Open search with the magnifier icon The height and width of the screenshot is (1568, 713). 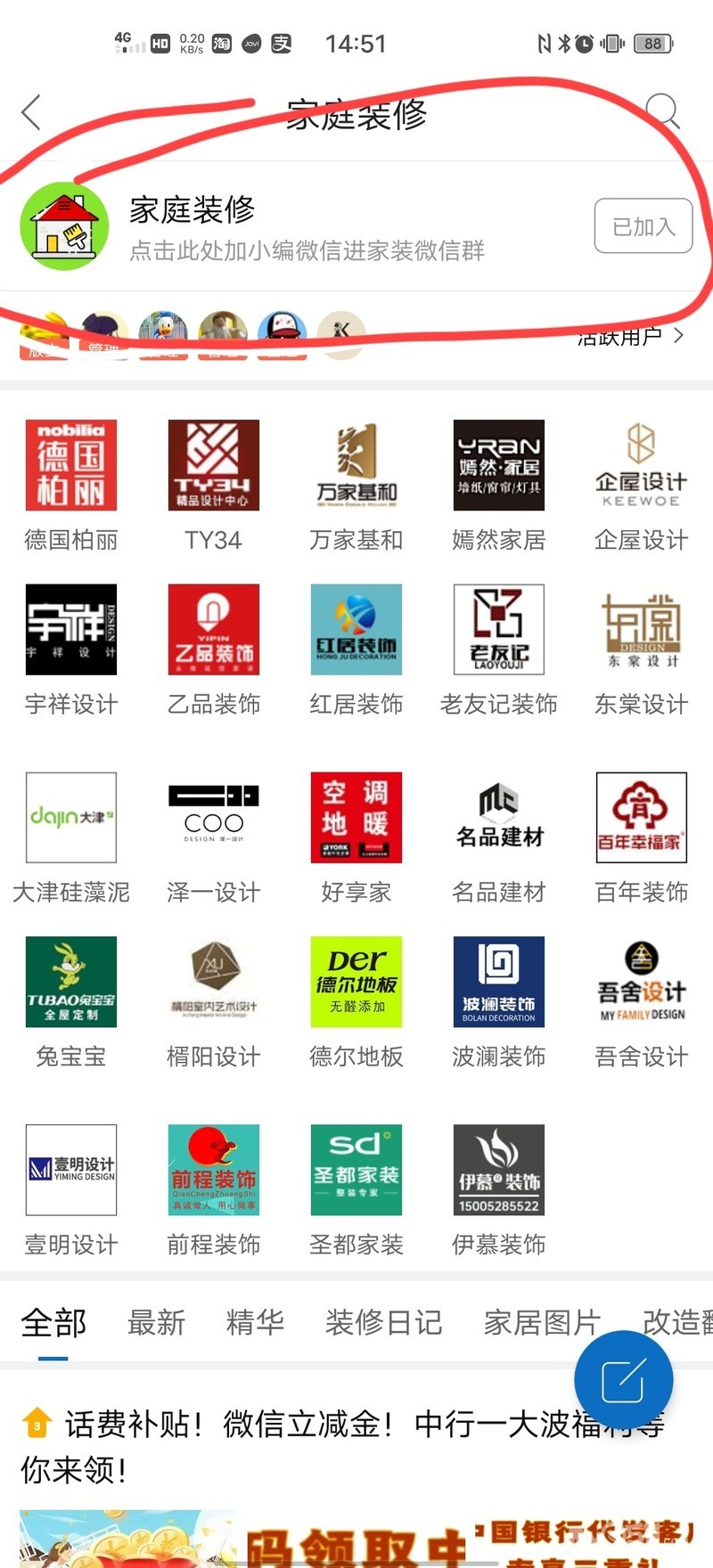[662, 112]
